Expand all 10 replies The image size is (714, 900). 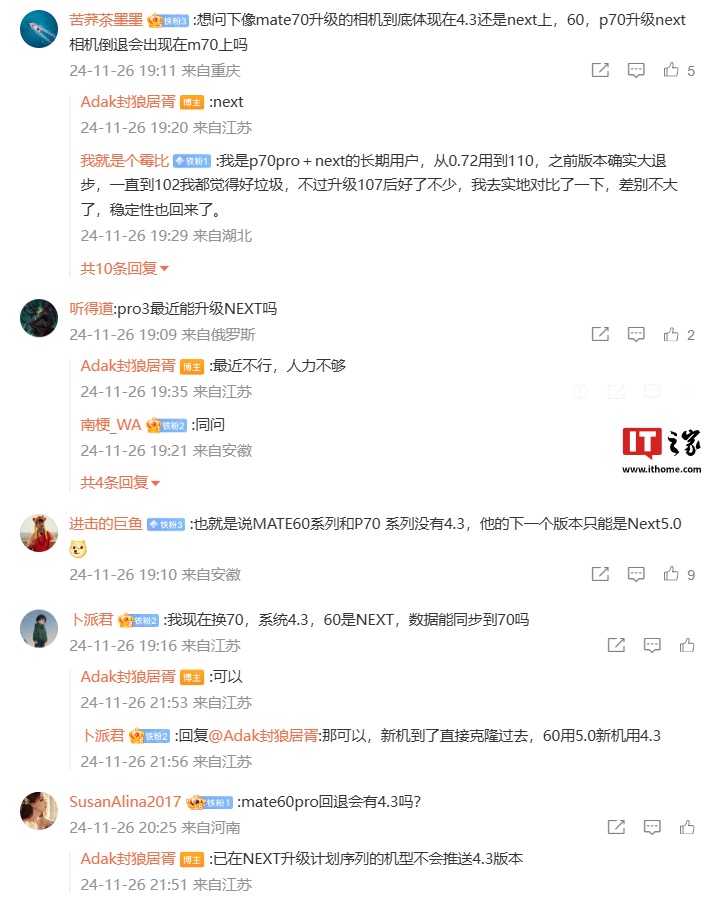125,268
